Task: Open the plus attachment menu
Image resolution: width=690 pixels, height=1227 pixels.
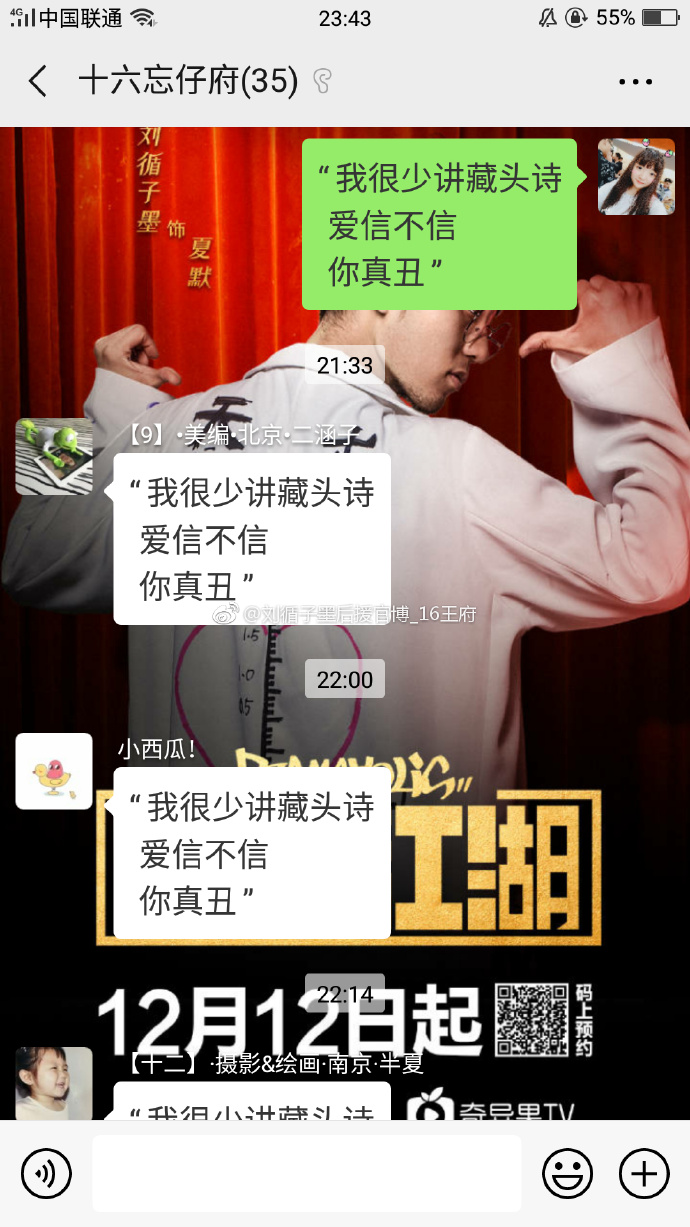Action: pos(644,1173)
